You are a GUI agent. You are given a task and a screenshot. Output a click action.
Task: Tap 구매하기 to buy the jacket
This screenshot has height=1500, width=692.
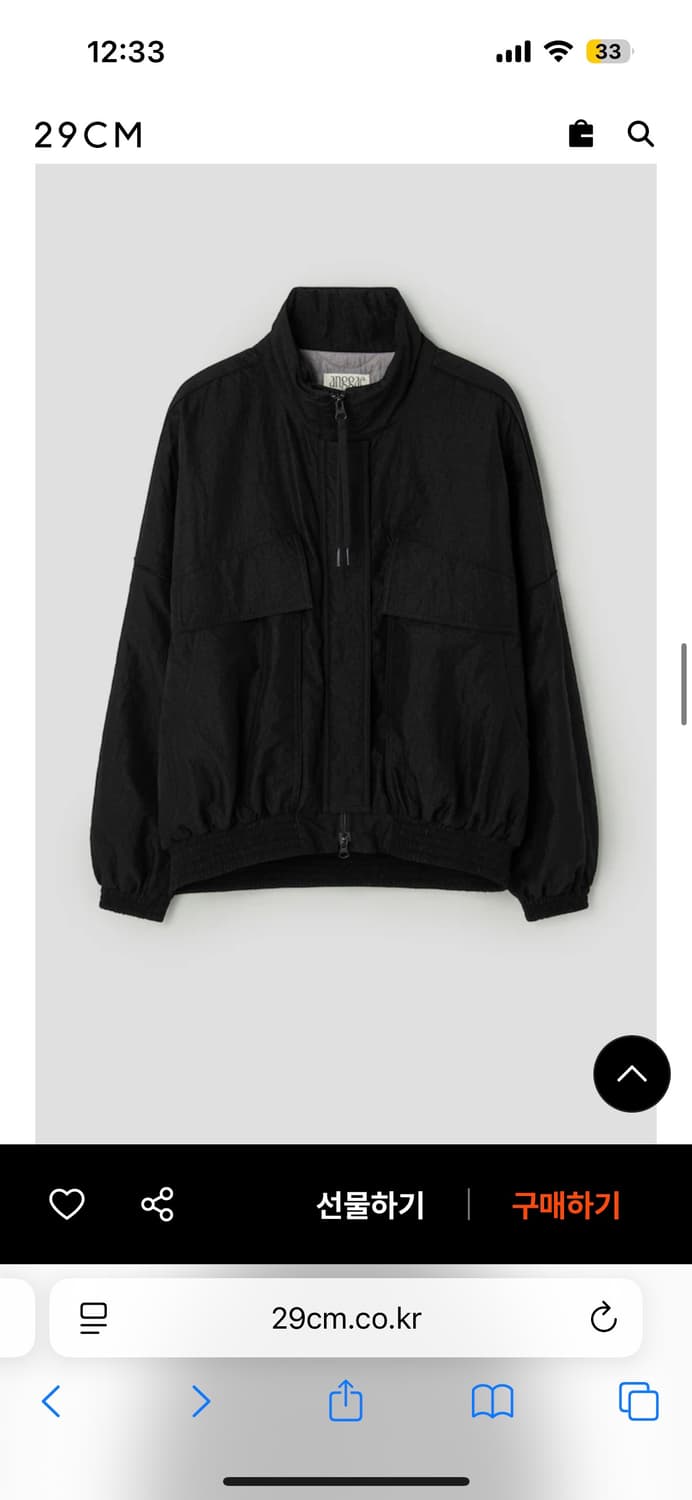click(566, 1205)
